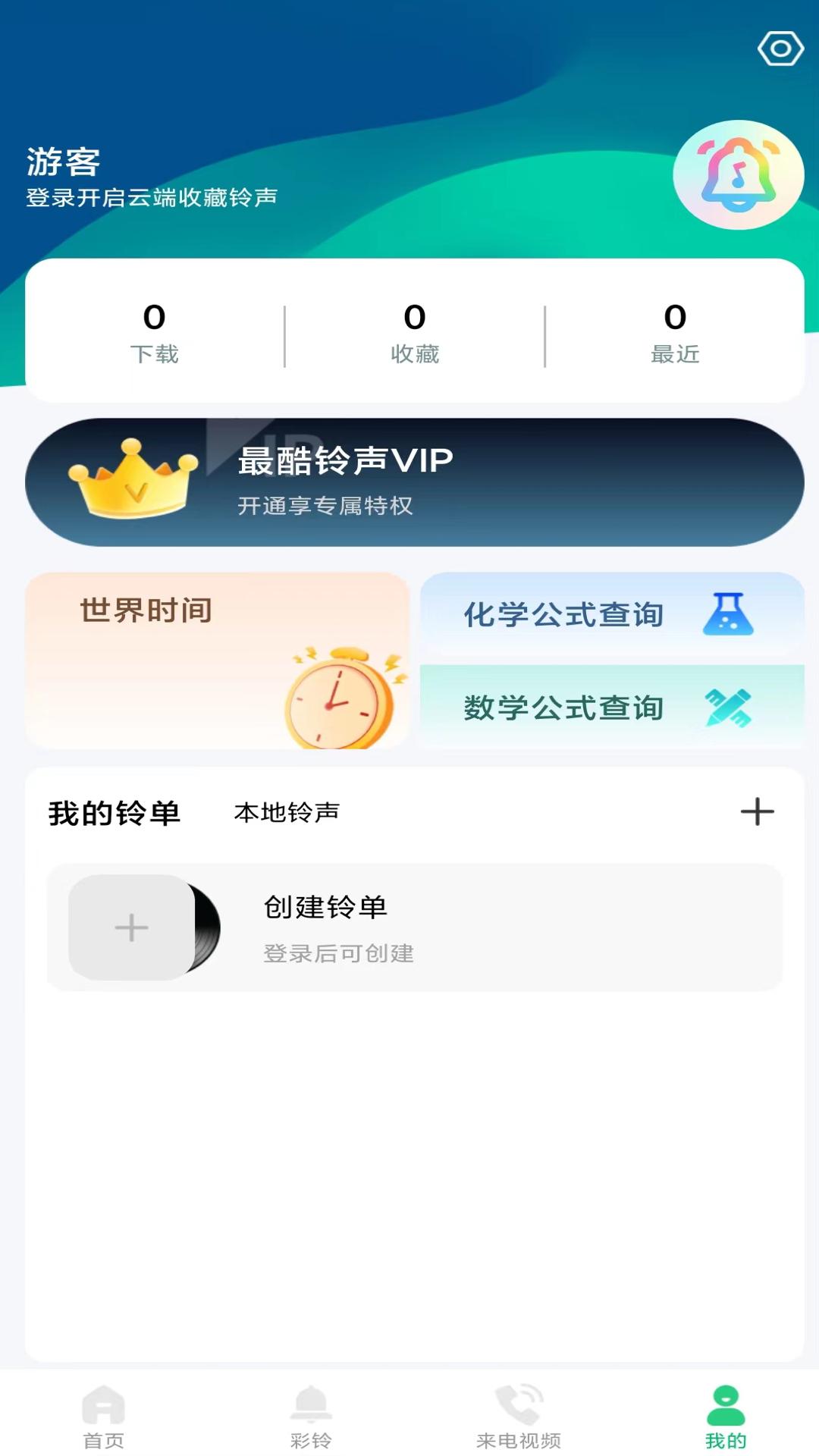This screenshot has width=819, height=1456.
Task: Open the settings gear icon
Action: coord(780,48)
